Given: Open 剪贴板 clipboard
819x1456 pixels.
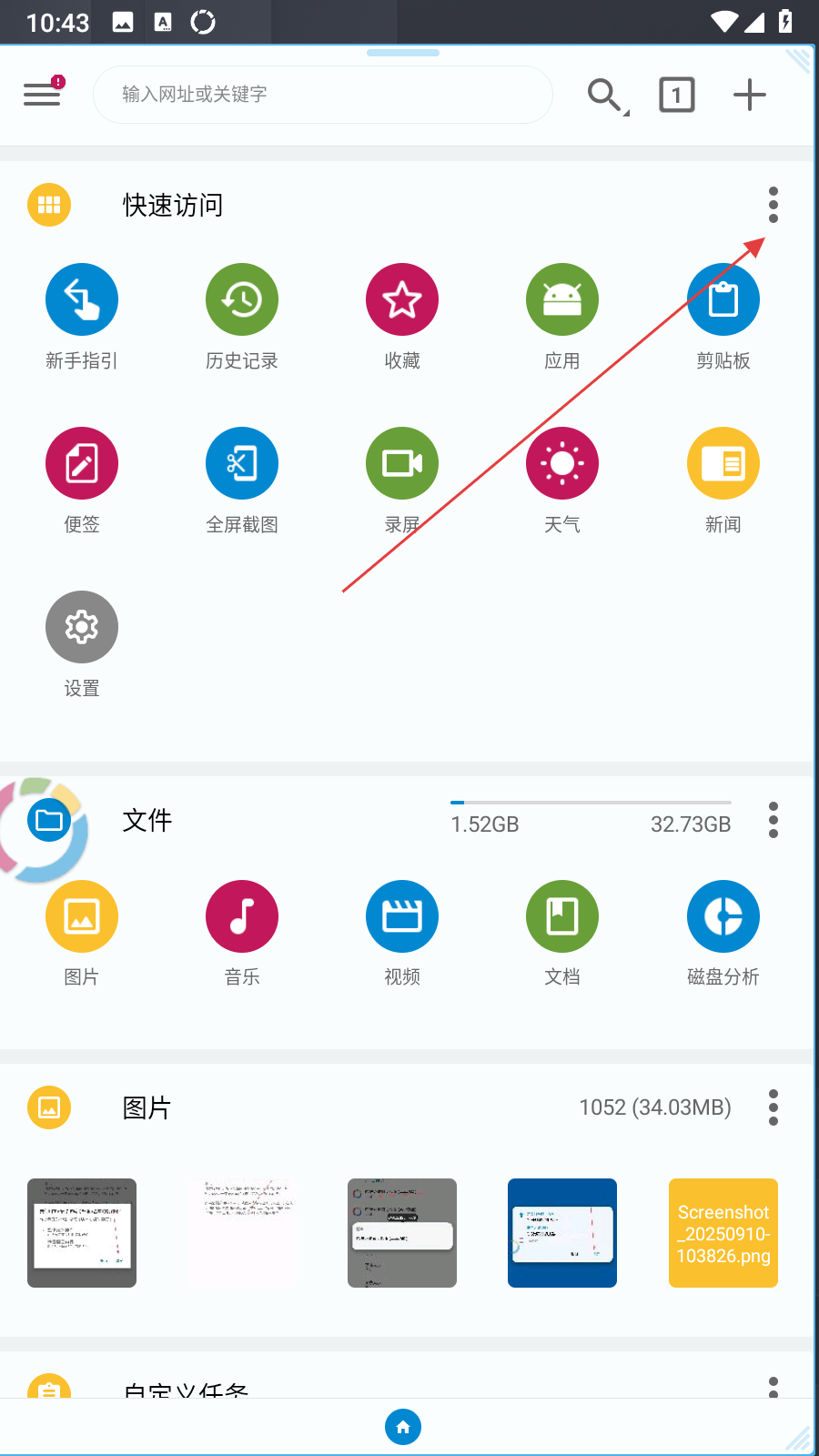Looking at the screenshot, I should (x=723, y=300).
